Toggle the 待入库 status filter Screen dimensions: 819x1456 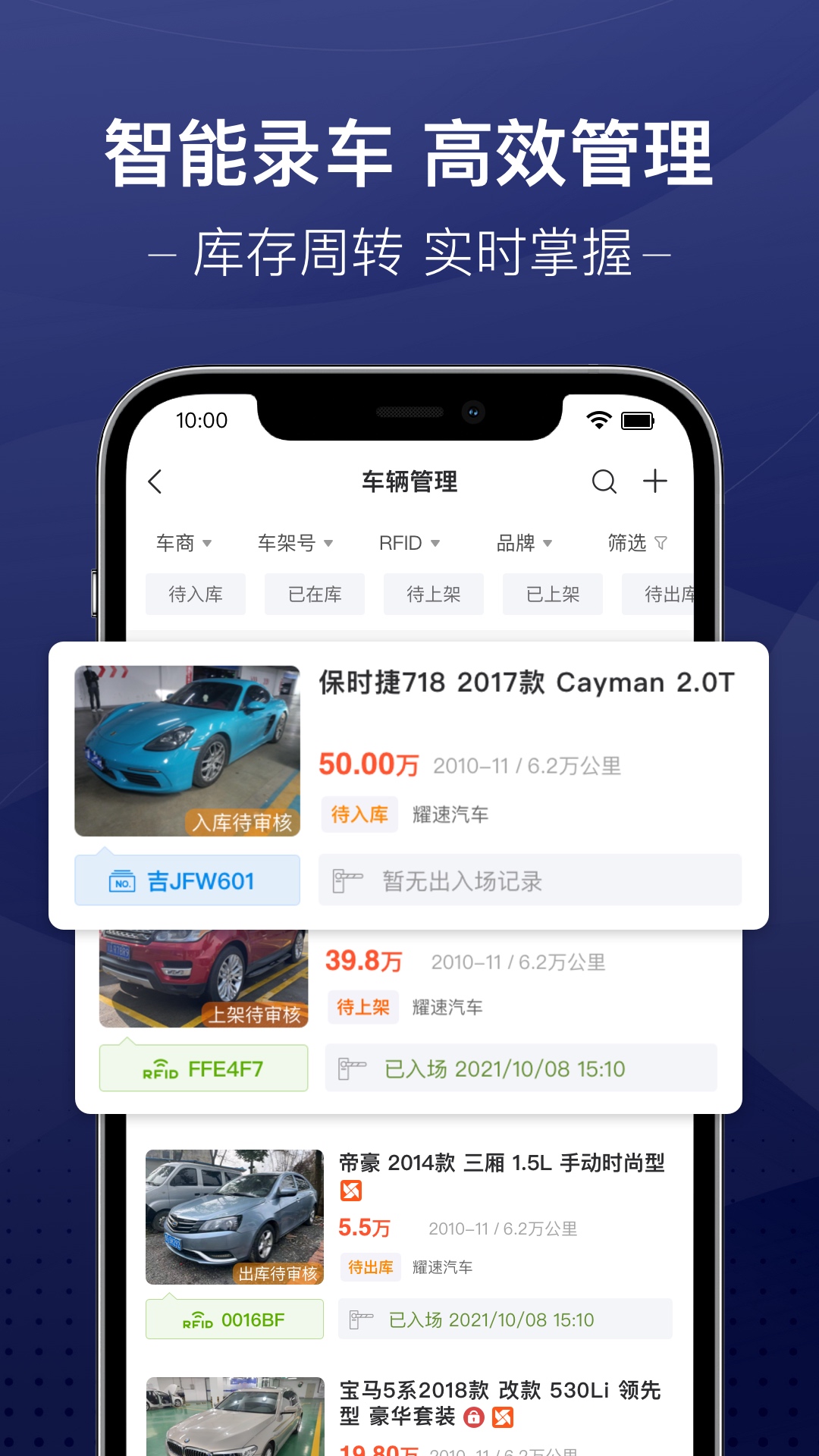pyautogui.click(x=195, y=595)
